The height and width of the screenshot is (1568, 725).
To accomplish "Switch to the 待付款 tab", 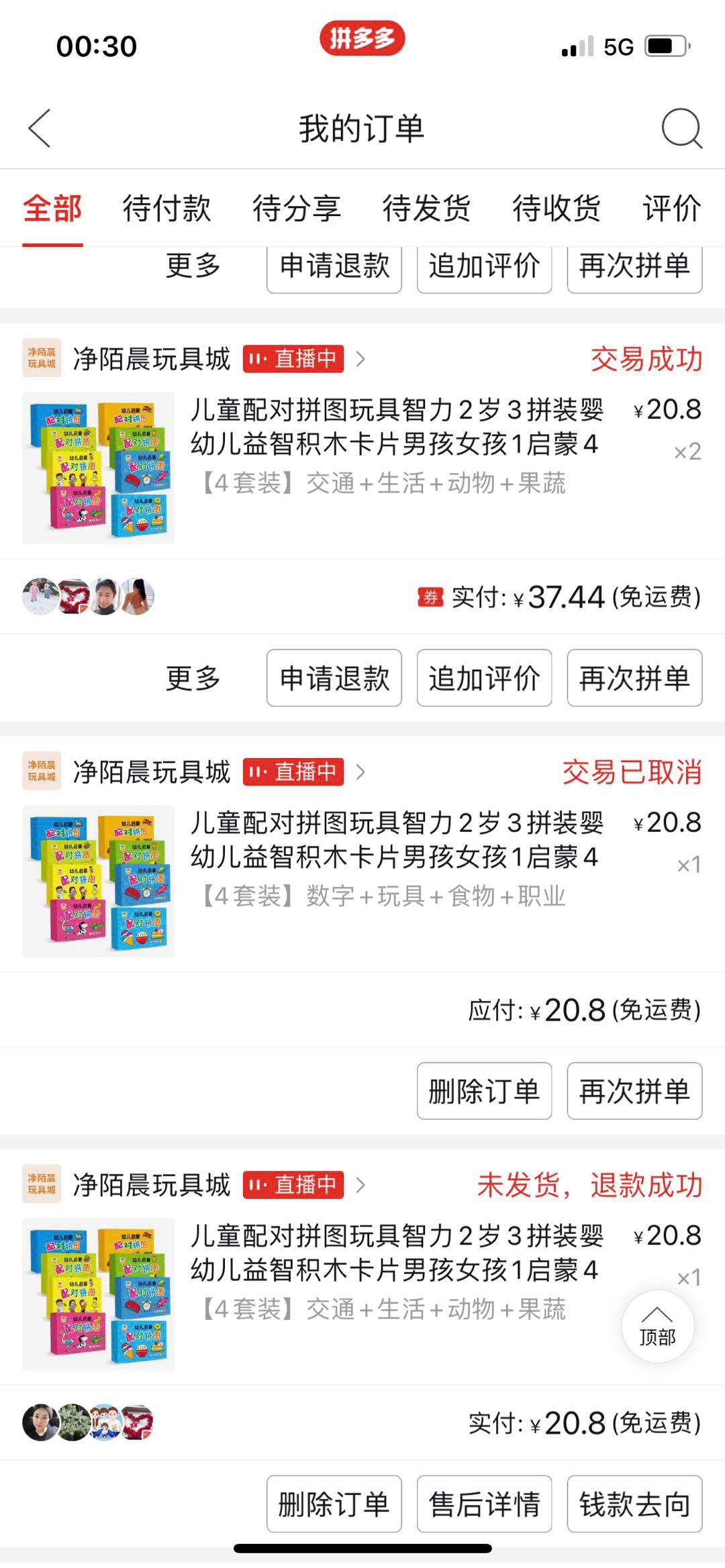I will pyautogui.click(x=166, y=208).
